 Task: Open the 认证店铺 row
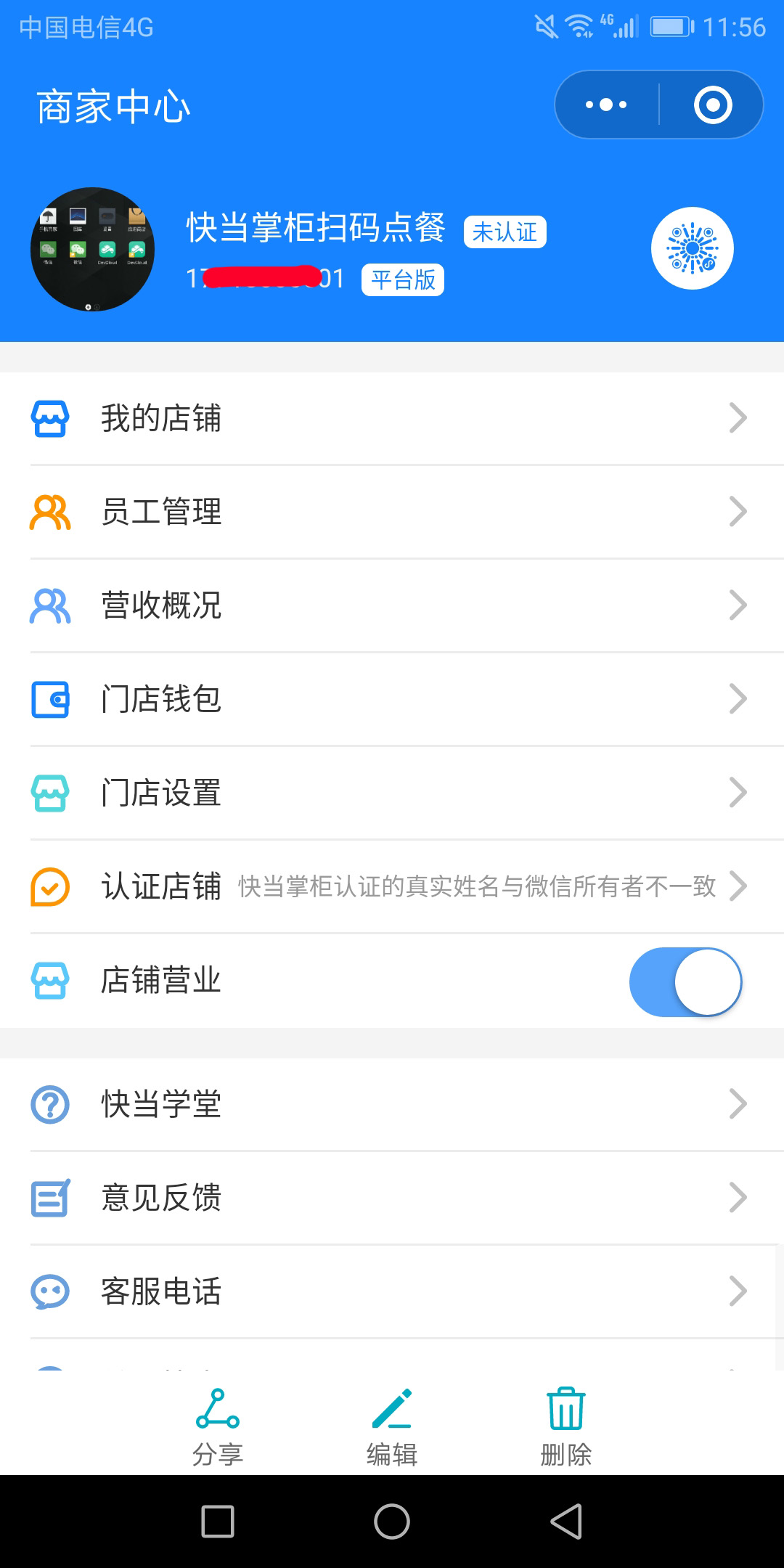392,886
